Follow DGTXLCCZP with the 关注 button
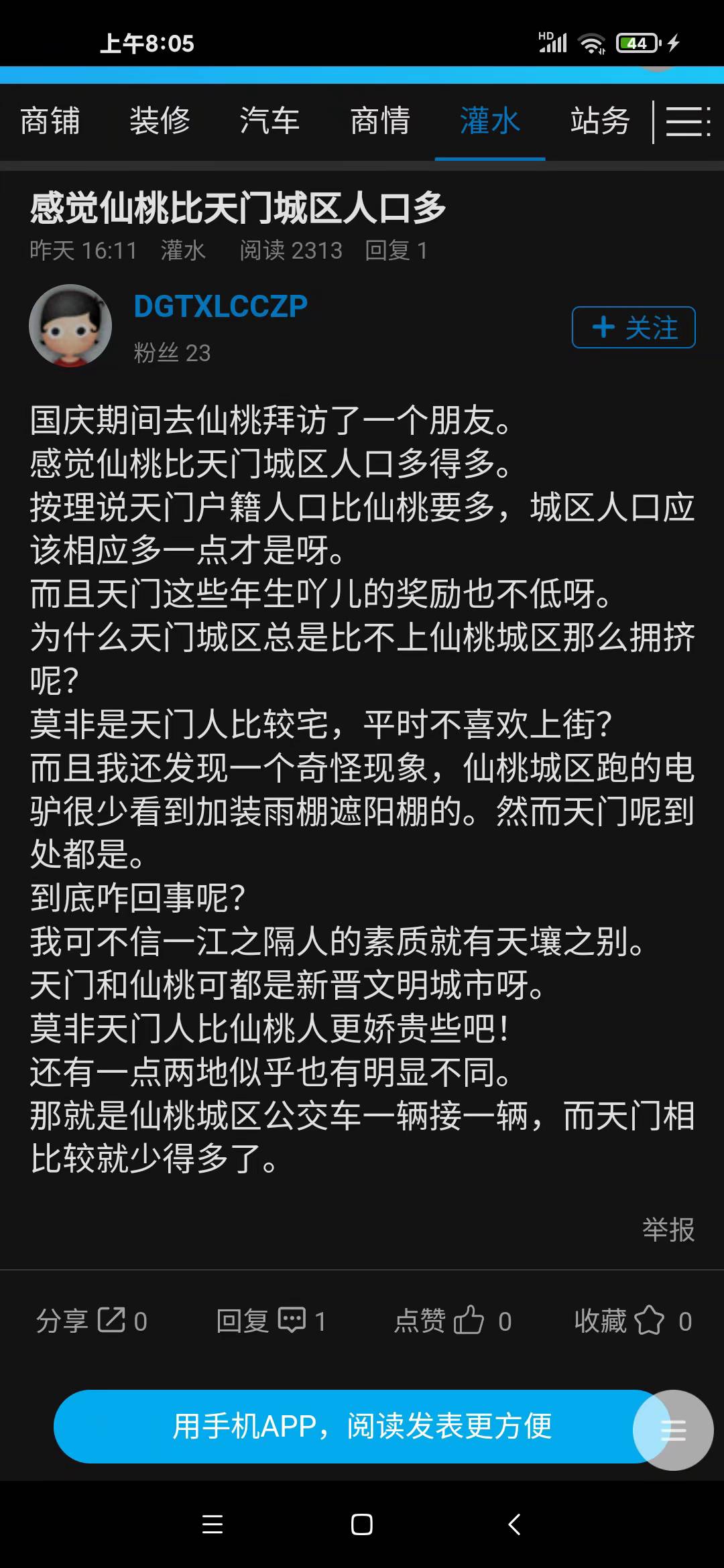 (x=633, y=328)
